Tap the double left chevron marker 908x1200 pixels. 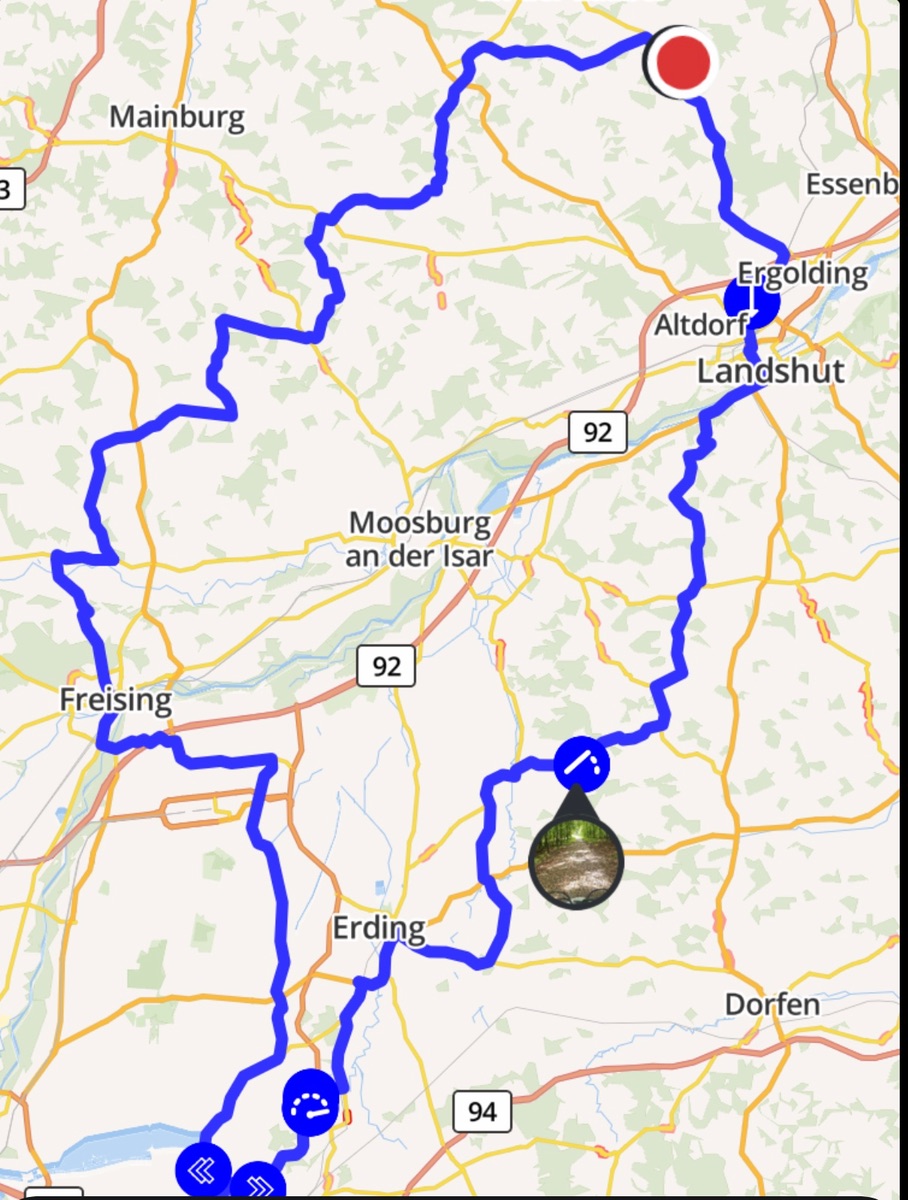[203, 1170]
